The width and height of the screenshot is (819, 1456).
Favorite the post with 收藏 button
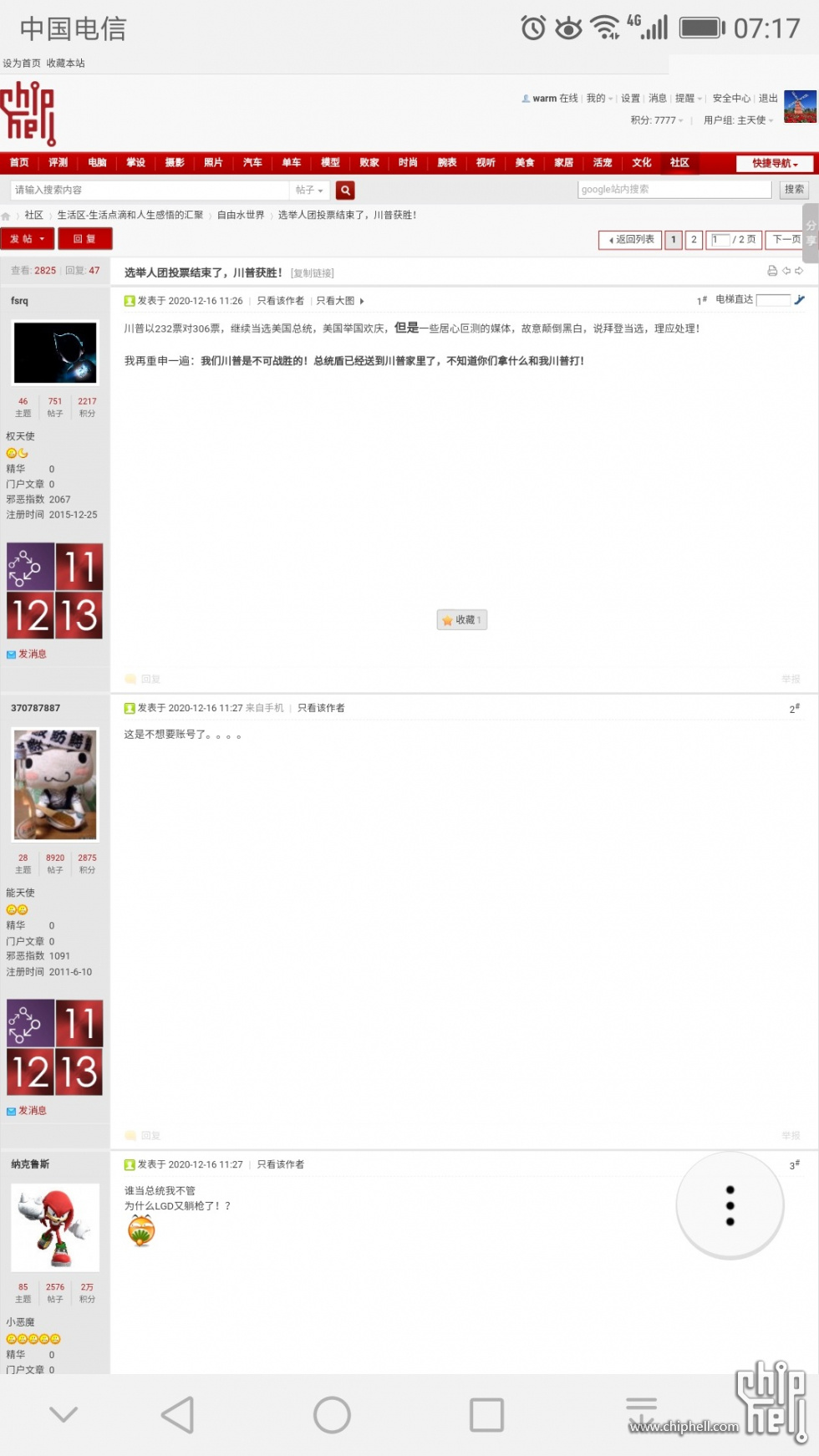pyautogui.click(x=461, y=620)
